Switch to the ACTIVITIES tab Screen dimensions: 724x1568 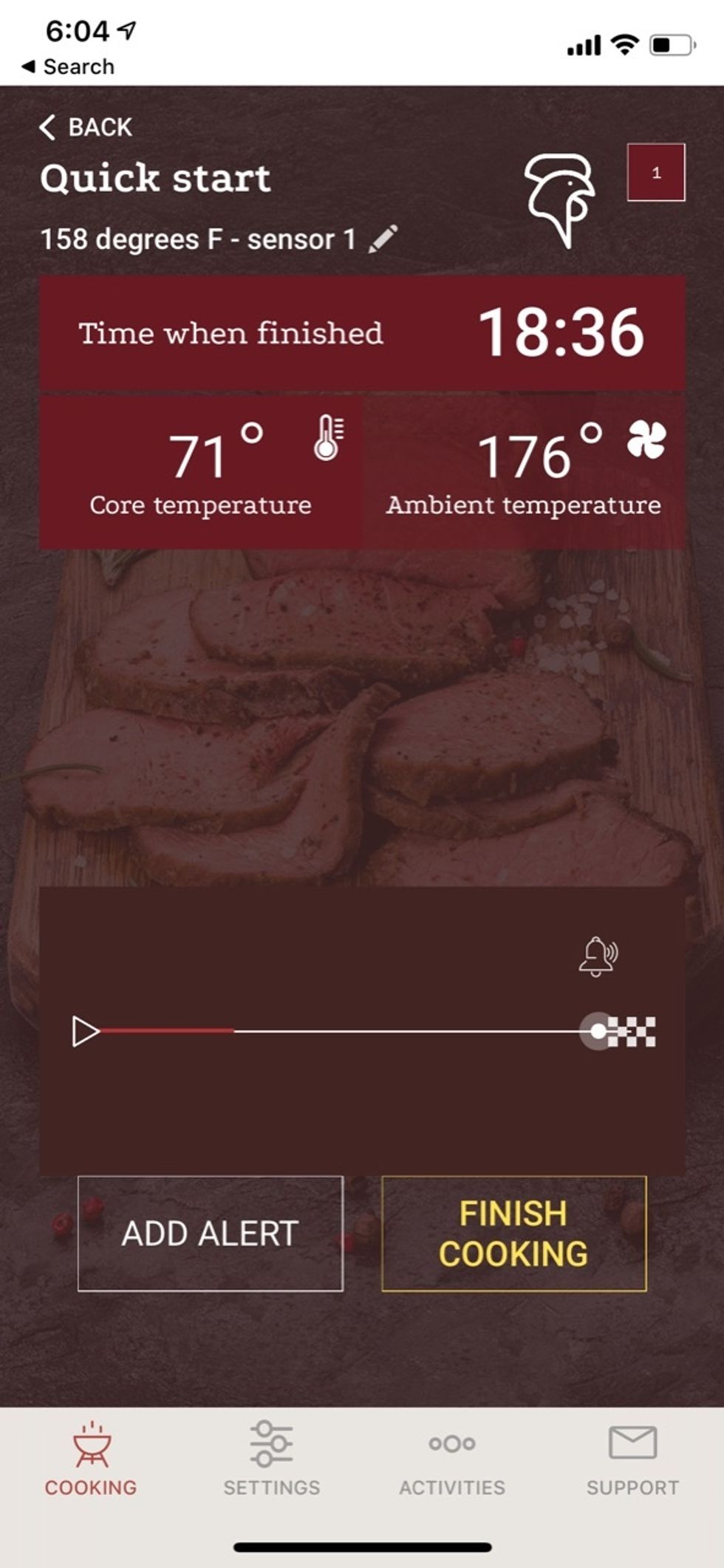pos(452,1486)
